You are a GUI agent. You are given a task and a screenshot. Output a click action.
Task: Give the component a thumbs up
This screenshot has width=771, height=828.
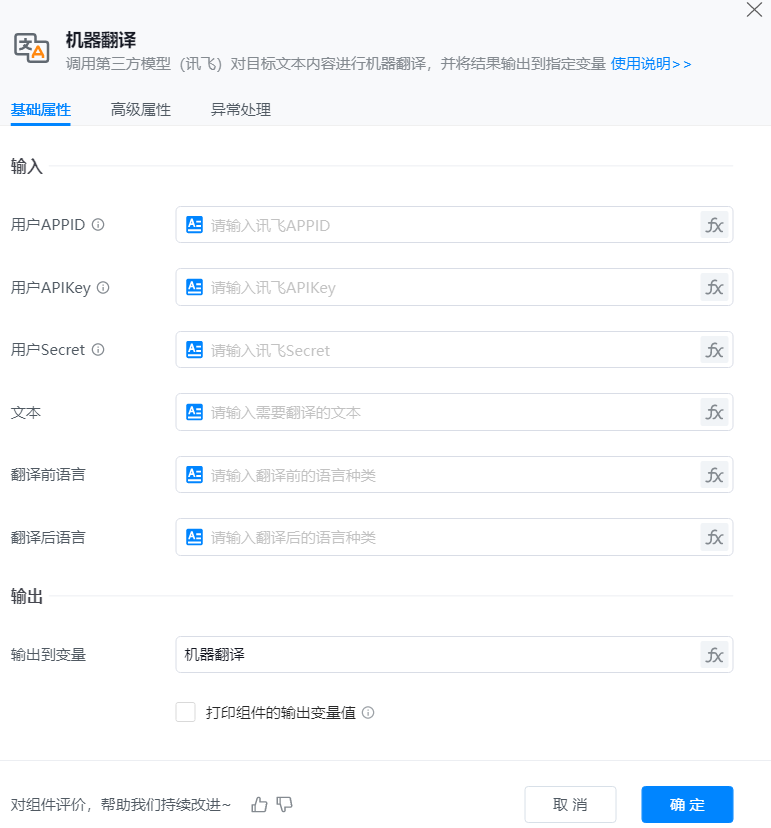tap(260, 804)
